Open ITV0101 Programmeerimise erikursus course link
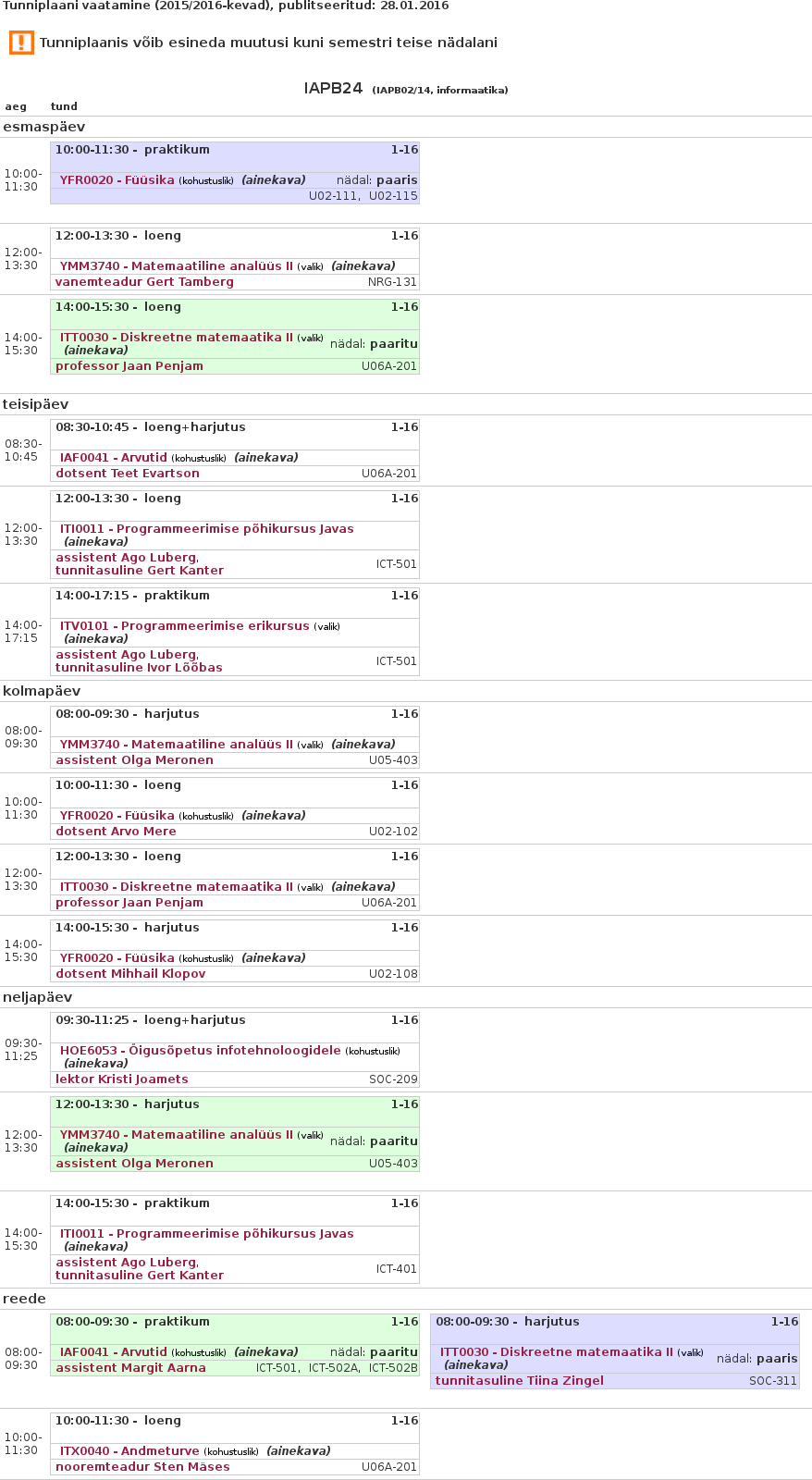Screen dimensions: 812x1480 click(185, 626)
